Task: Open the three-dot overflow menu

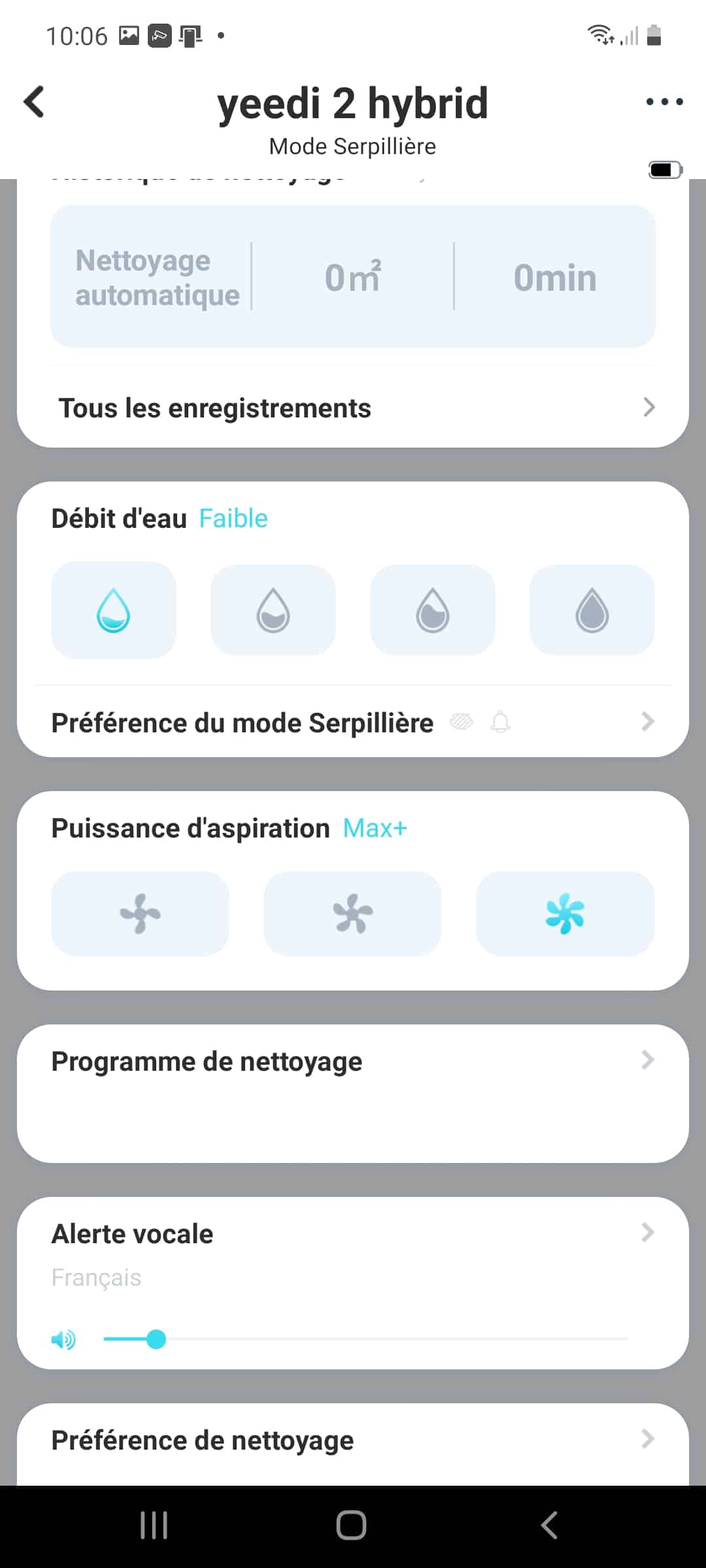Action: coord(664,101)
